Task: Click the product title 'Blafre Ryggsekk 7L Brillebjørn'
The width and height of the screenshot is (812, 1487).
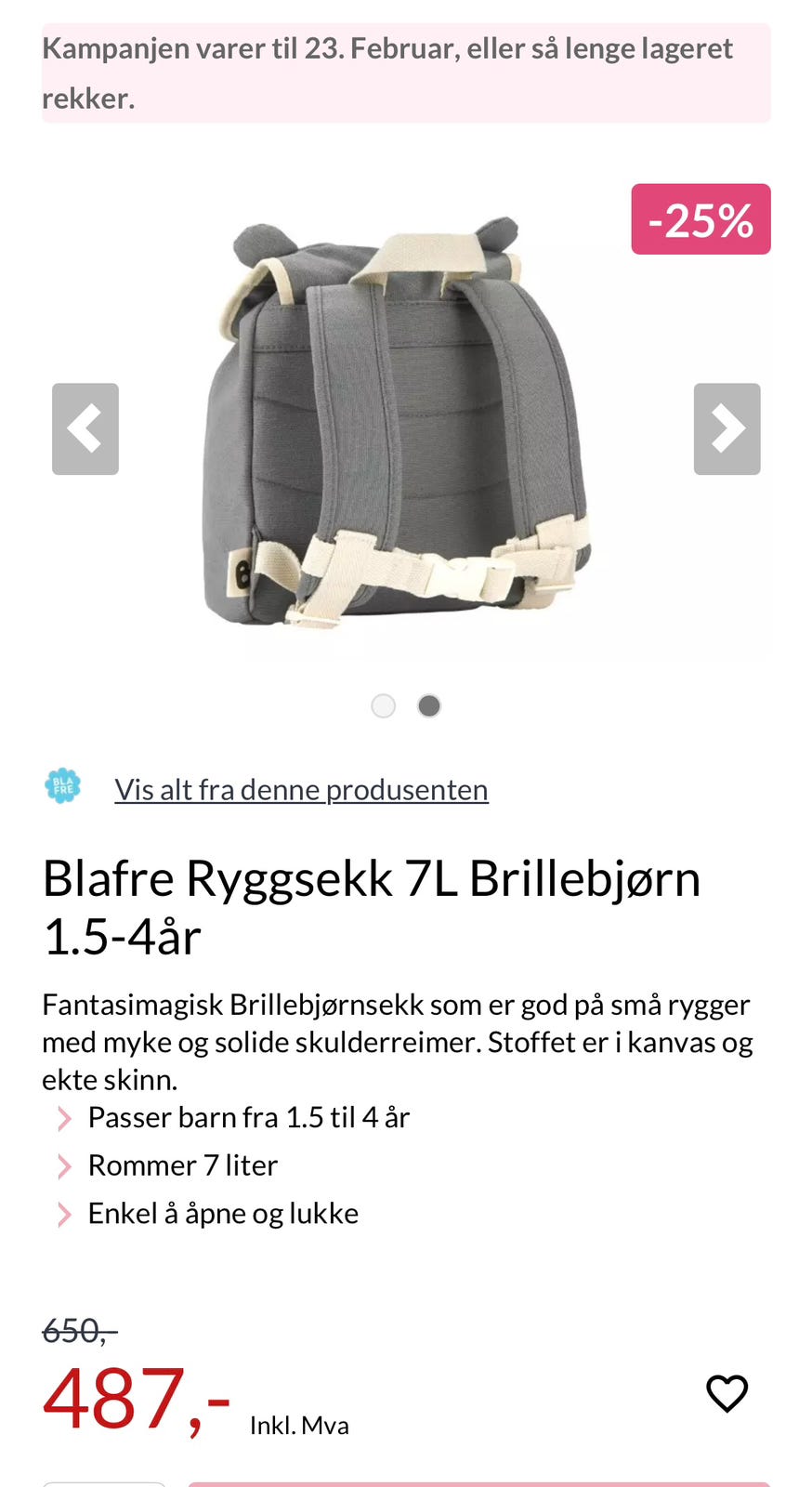Action: tap(372, 878)
